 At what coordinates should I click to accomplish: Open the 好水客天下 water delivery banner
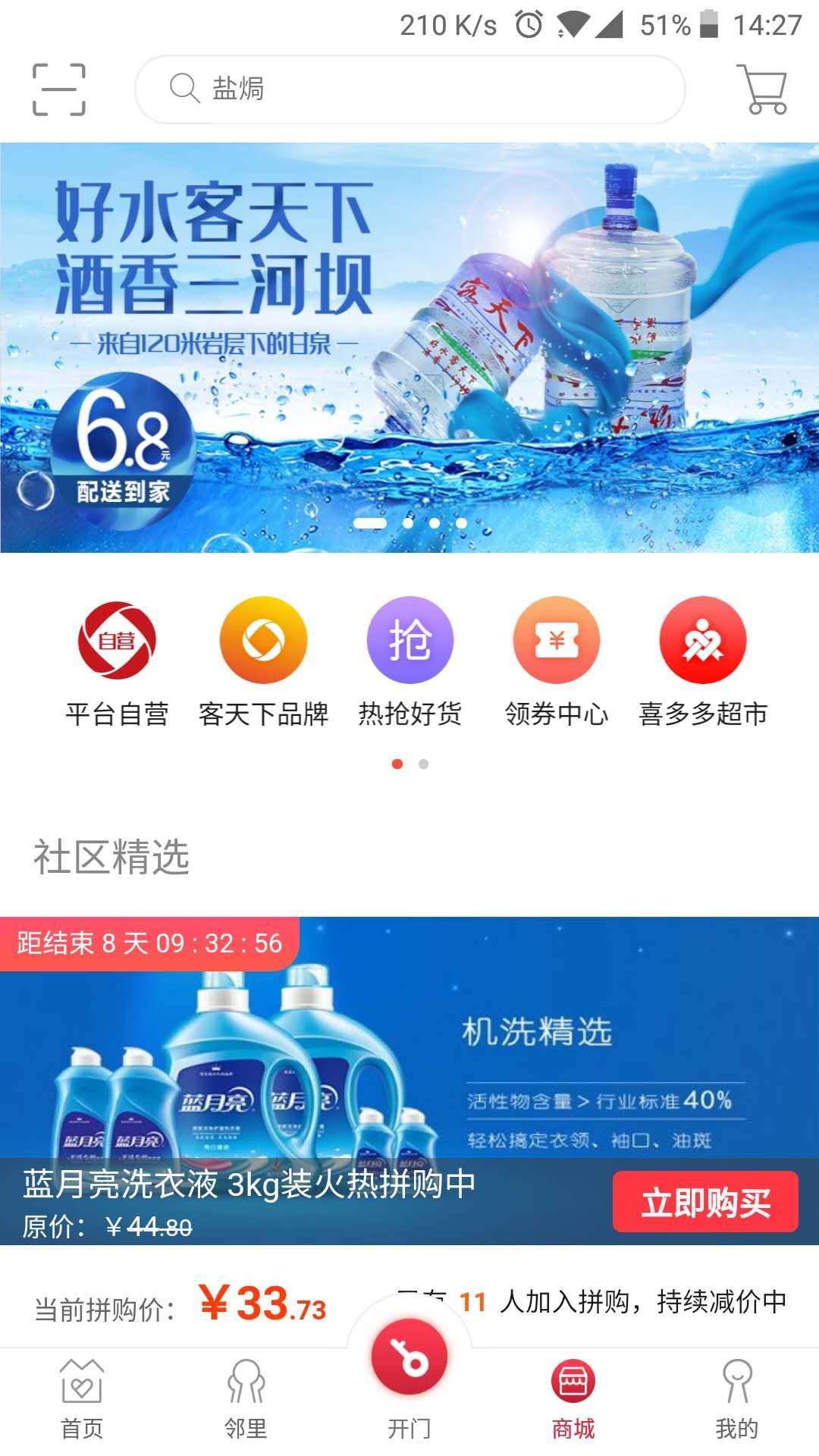click(x=409, y=347)
